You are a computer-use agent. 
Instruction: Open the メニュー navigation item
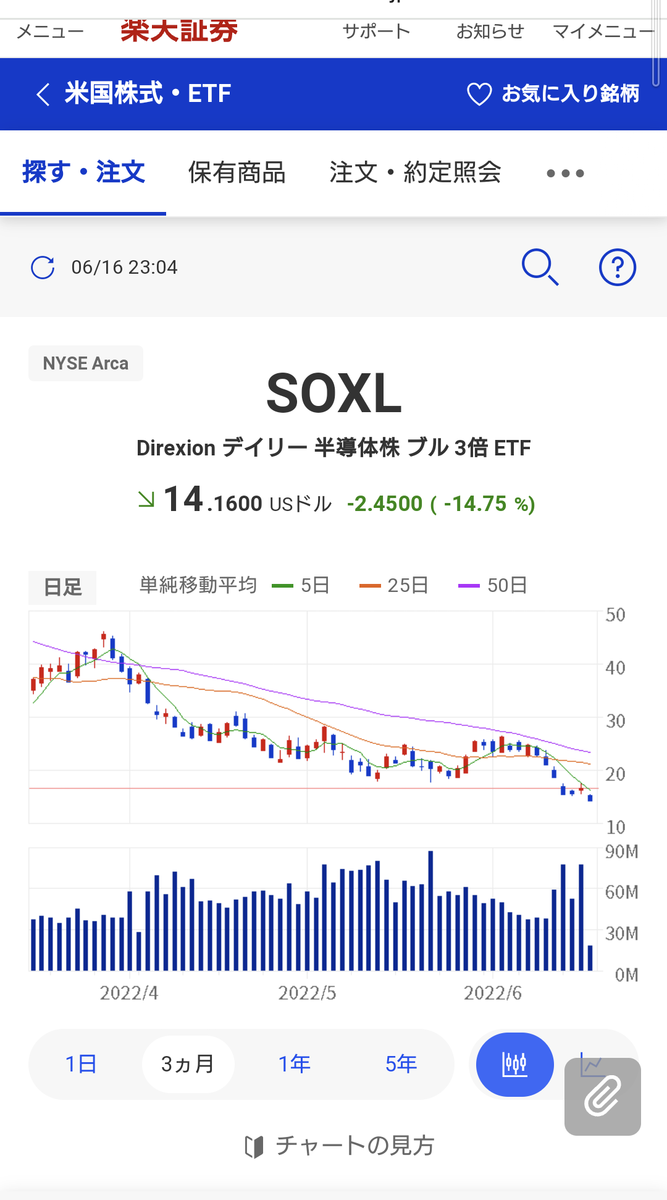coord(50,31)
